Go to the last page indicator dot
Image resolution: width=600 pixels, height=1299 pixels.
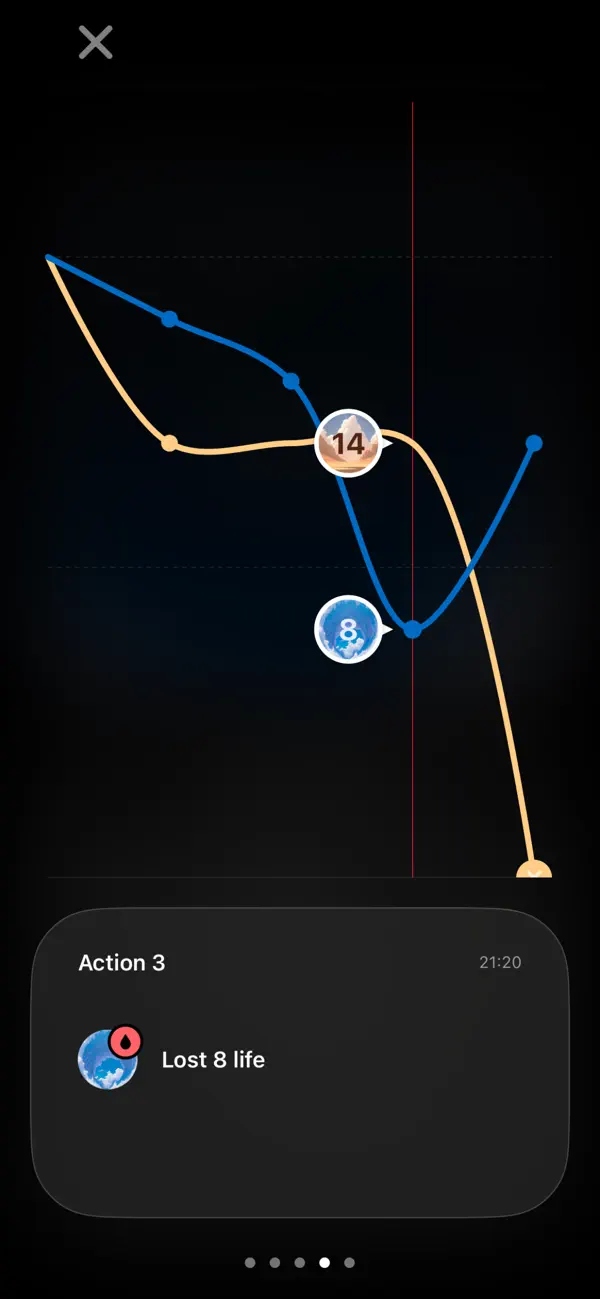(x=349, y=1263)
